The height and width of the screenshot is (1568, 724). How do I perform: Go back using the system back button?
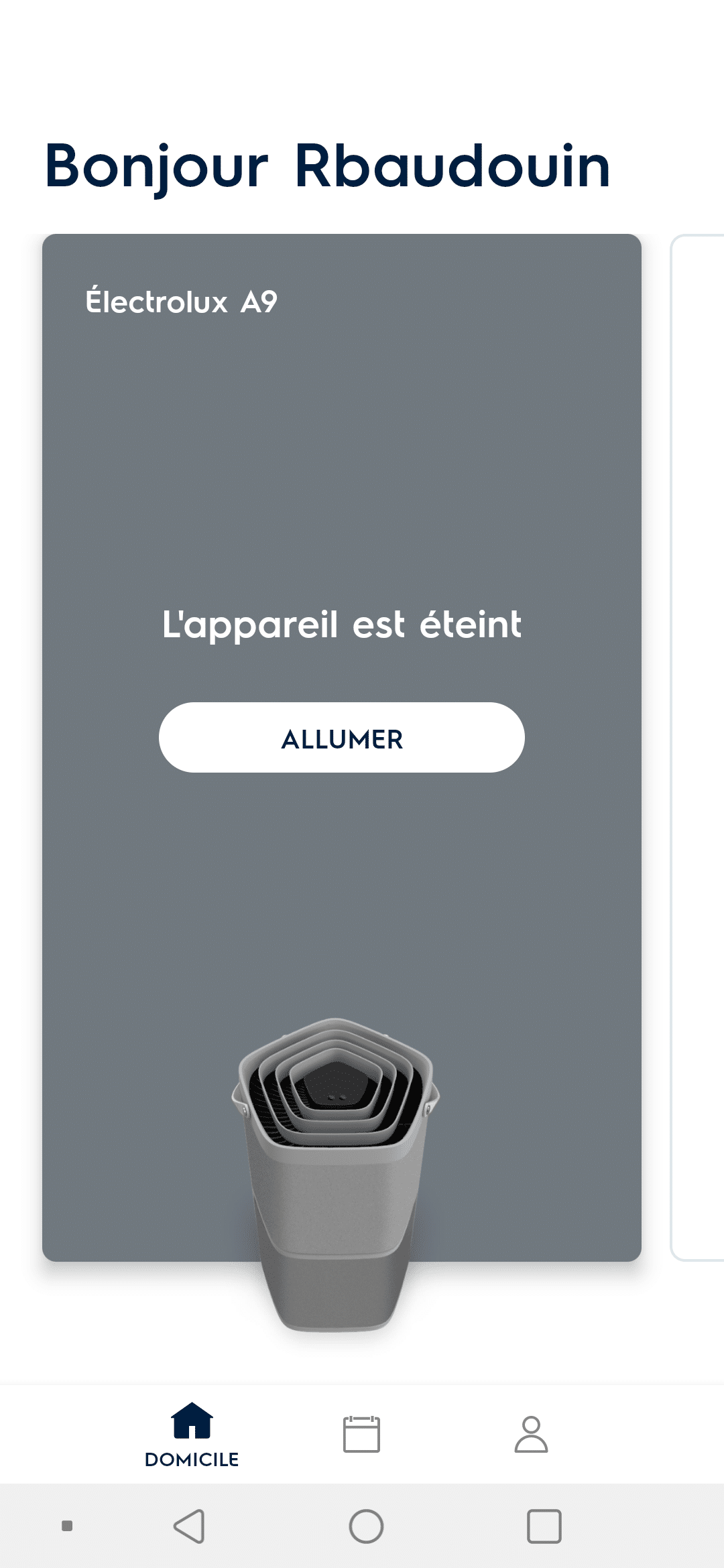click(x=189, y=1526)
